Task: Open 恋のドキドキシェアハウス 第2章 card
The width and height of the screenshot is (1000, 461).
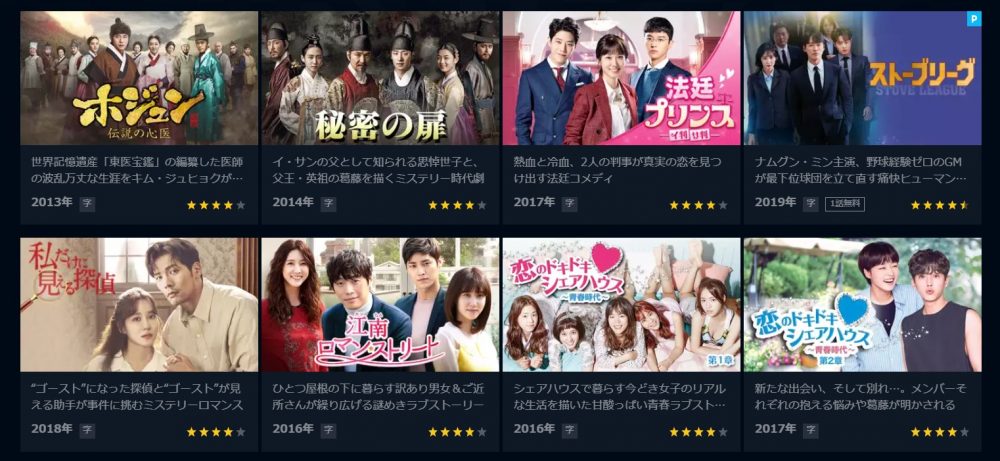Action: [x=861, y=305]
